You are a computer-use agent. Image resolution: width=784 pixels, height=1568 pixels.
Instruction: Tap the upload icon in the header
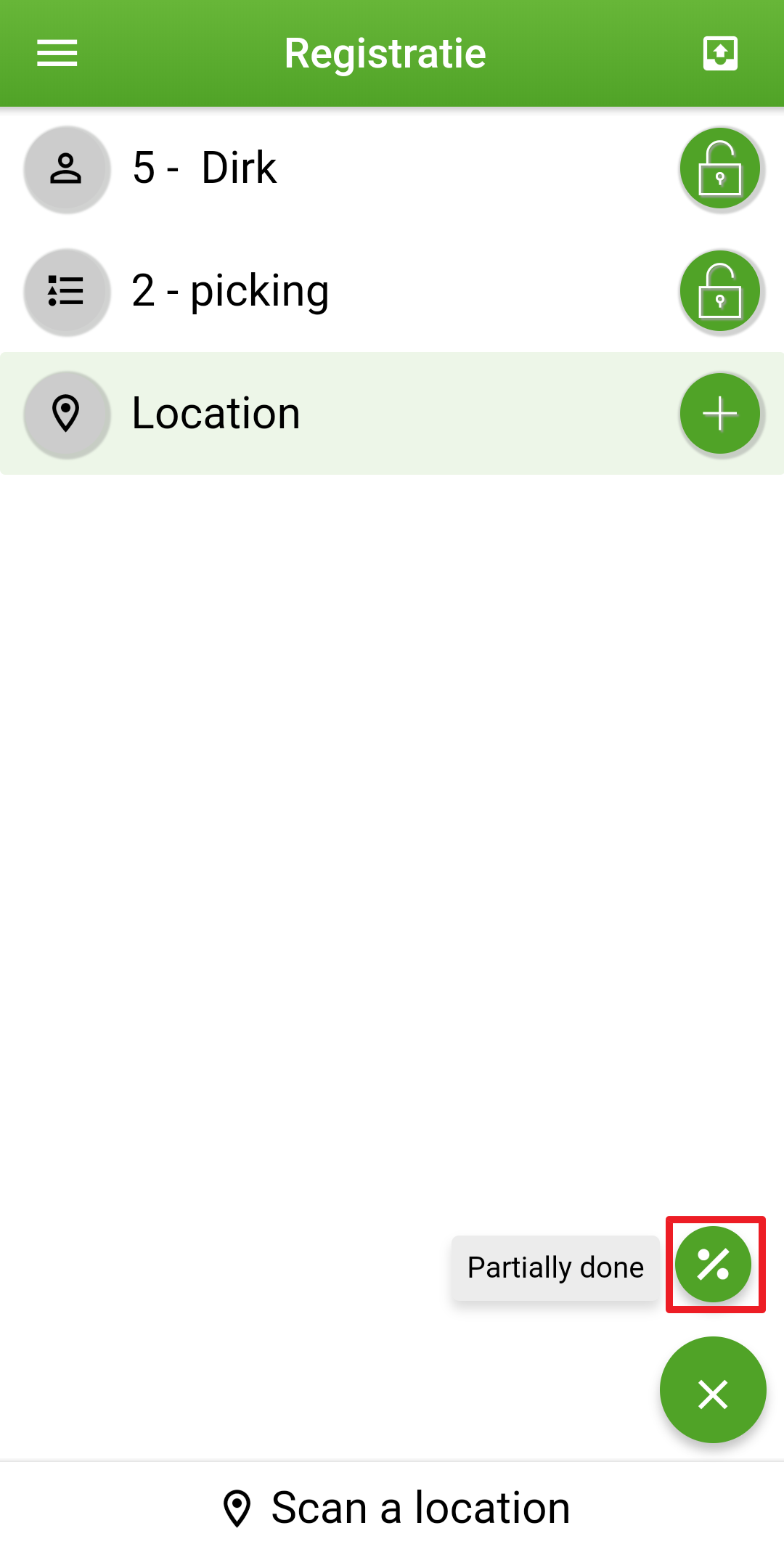720,53
